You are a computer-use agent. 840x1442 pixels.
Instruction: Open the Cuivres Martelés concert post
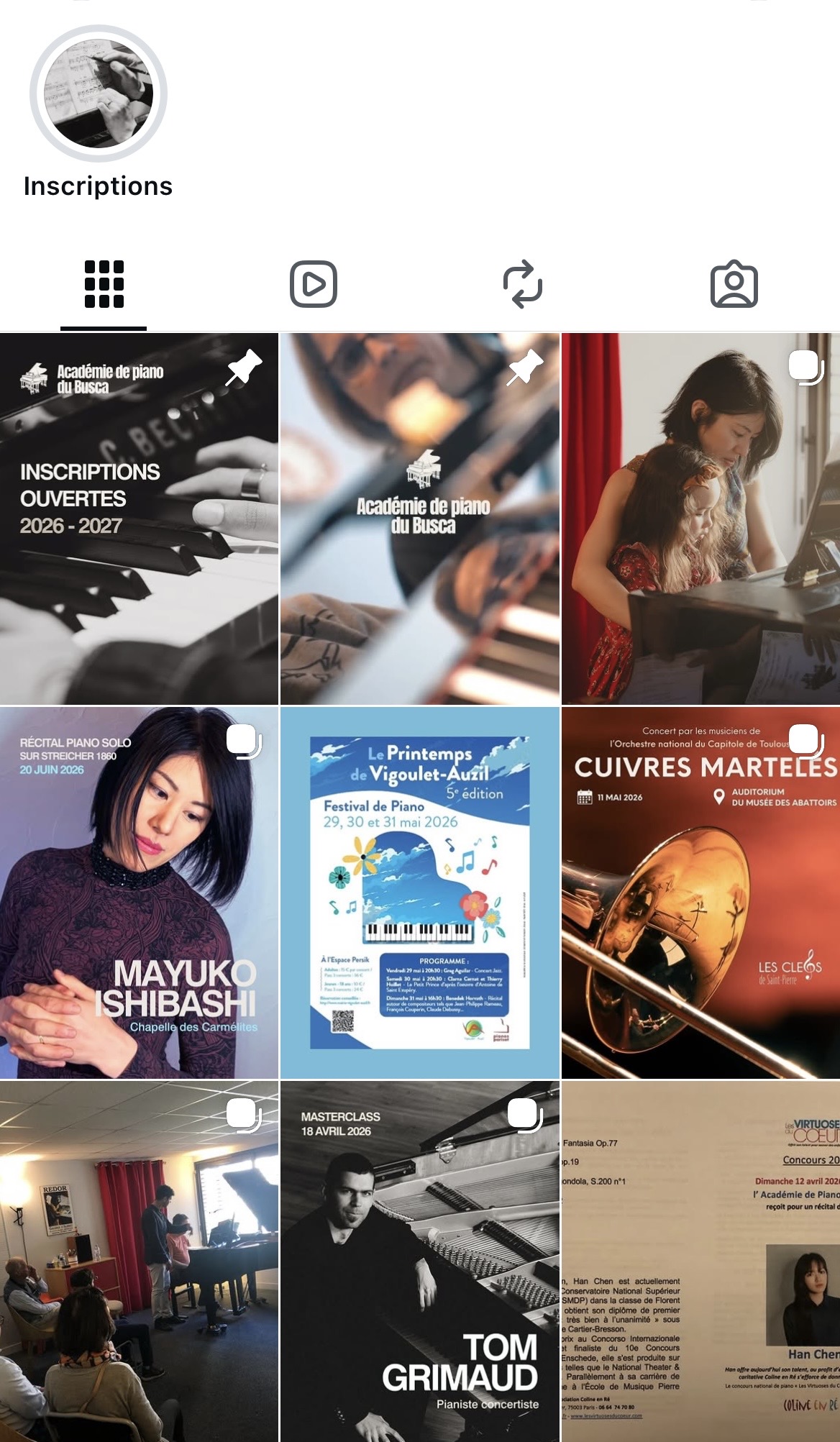(x=700, y=893)
